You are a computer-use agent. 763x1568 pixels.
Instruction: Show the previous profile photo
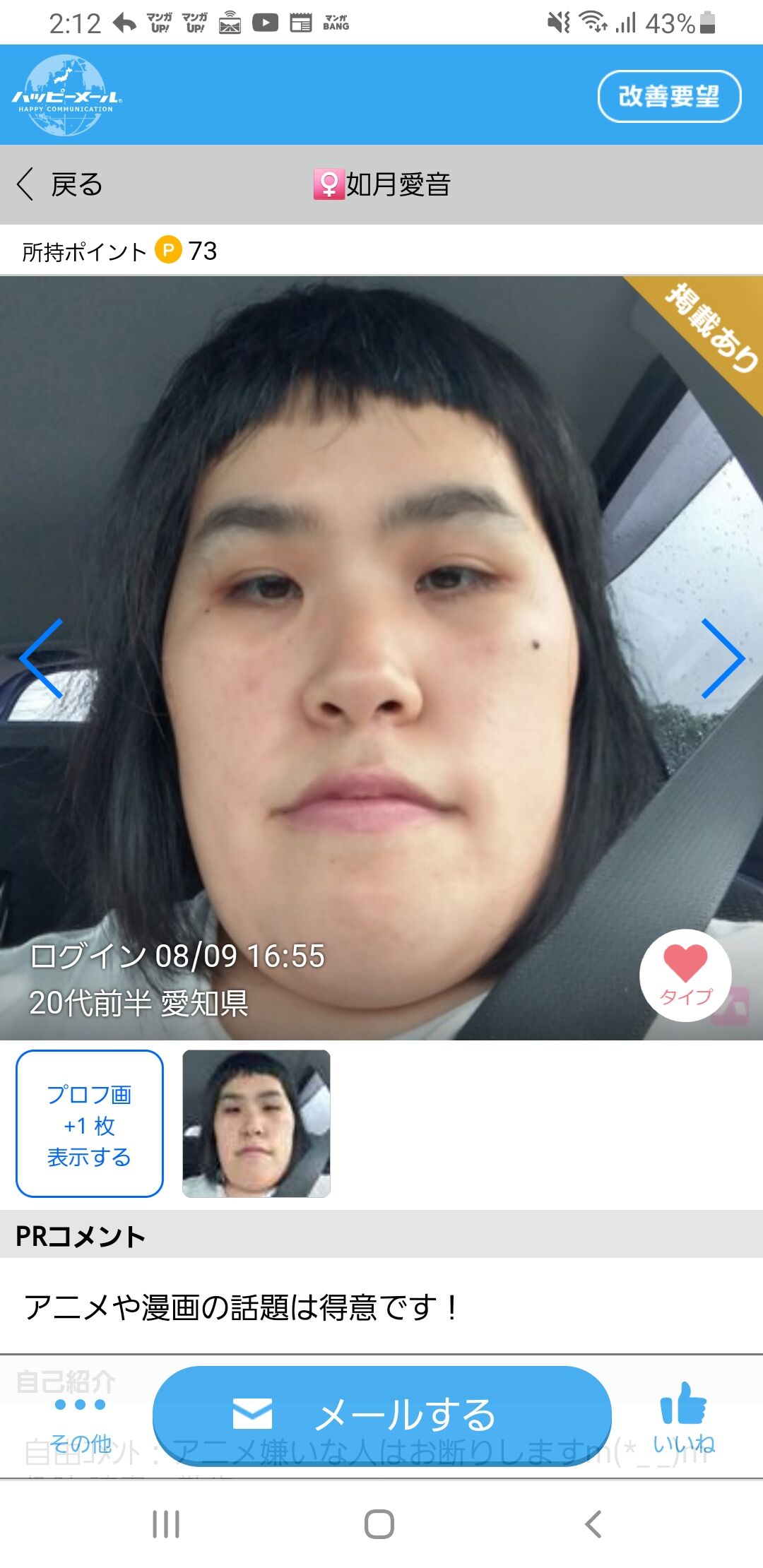tap(42, 658)
